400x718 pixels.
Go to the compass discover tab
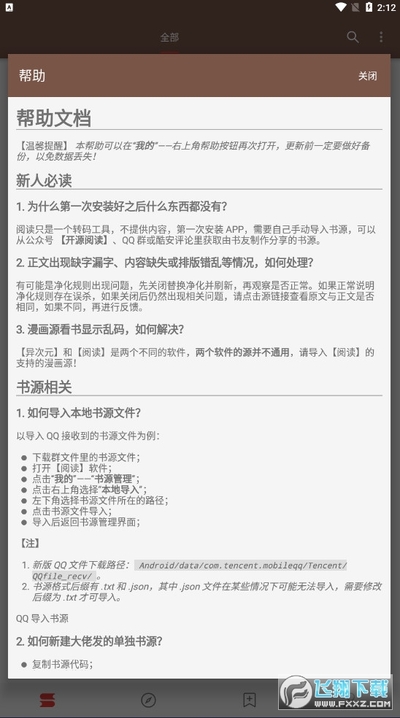(148, 699)
